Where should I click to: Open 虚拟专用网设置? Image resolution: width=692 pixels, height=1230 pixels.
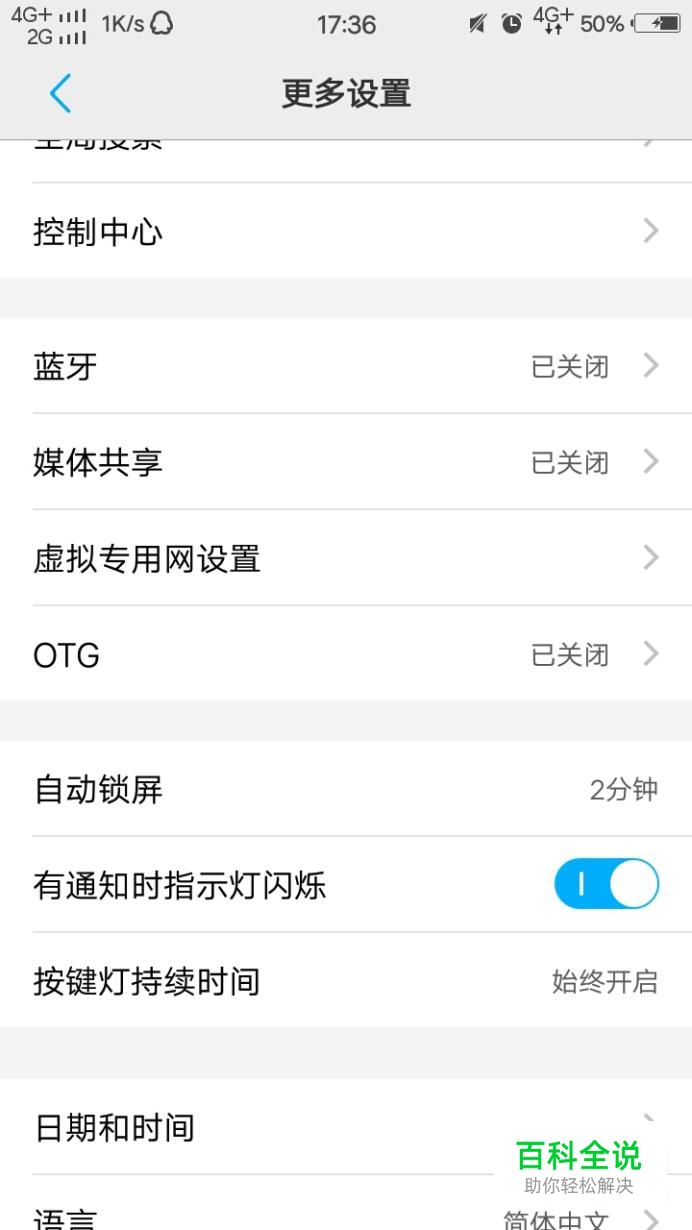346,558
